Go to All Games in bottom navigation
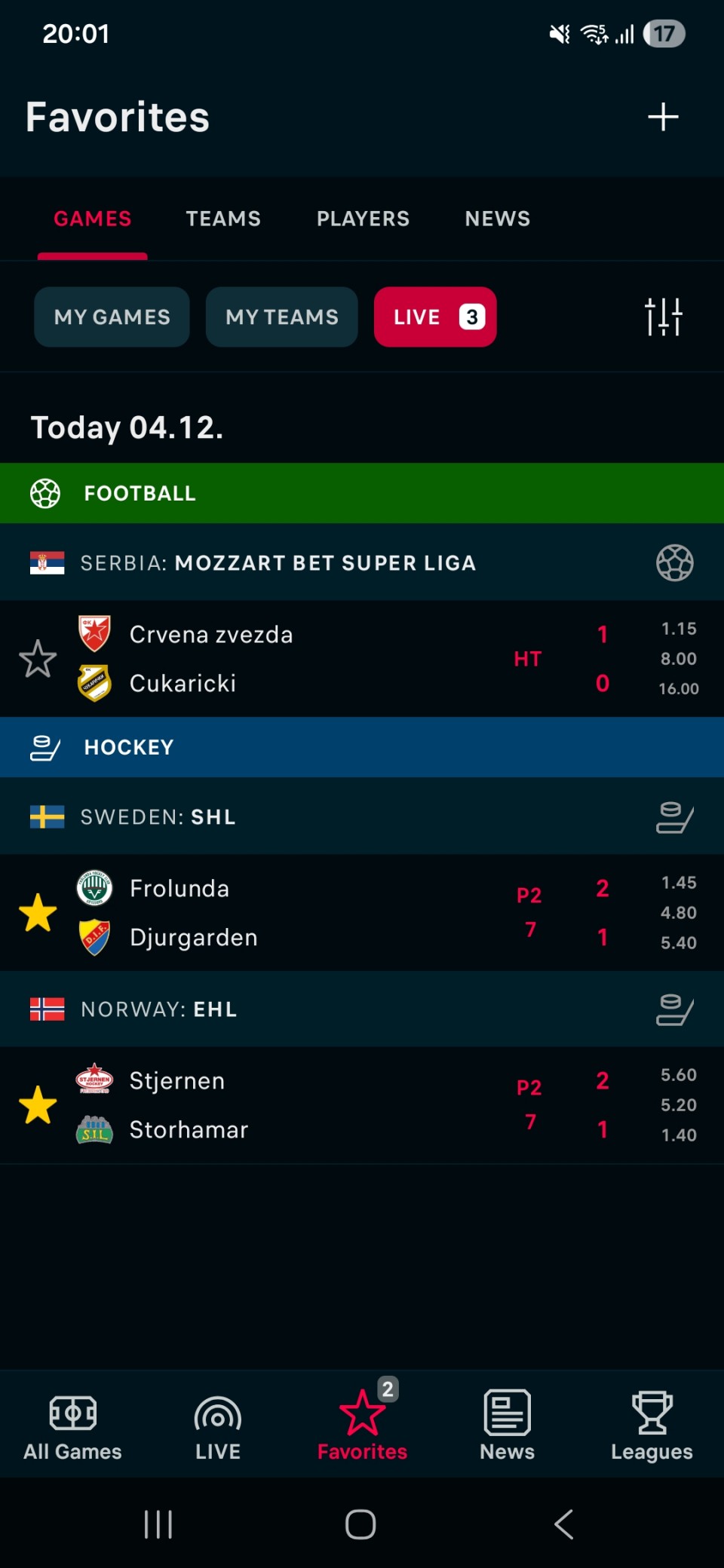Image resolution: width=724 pixels, height=1568 pixels. tap(72, 1426)
